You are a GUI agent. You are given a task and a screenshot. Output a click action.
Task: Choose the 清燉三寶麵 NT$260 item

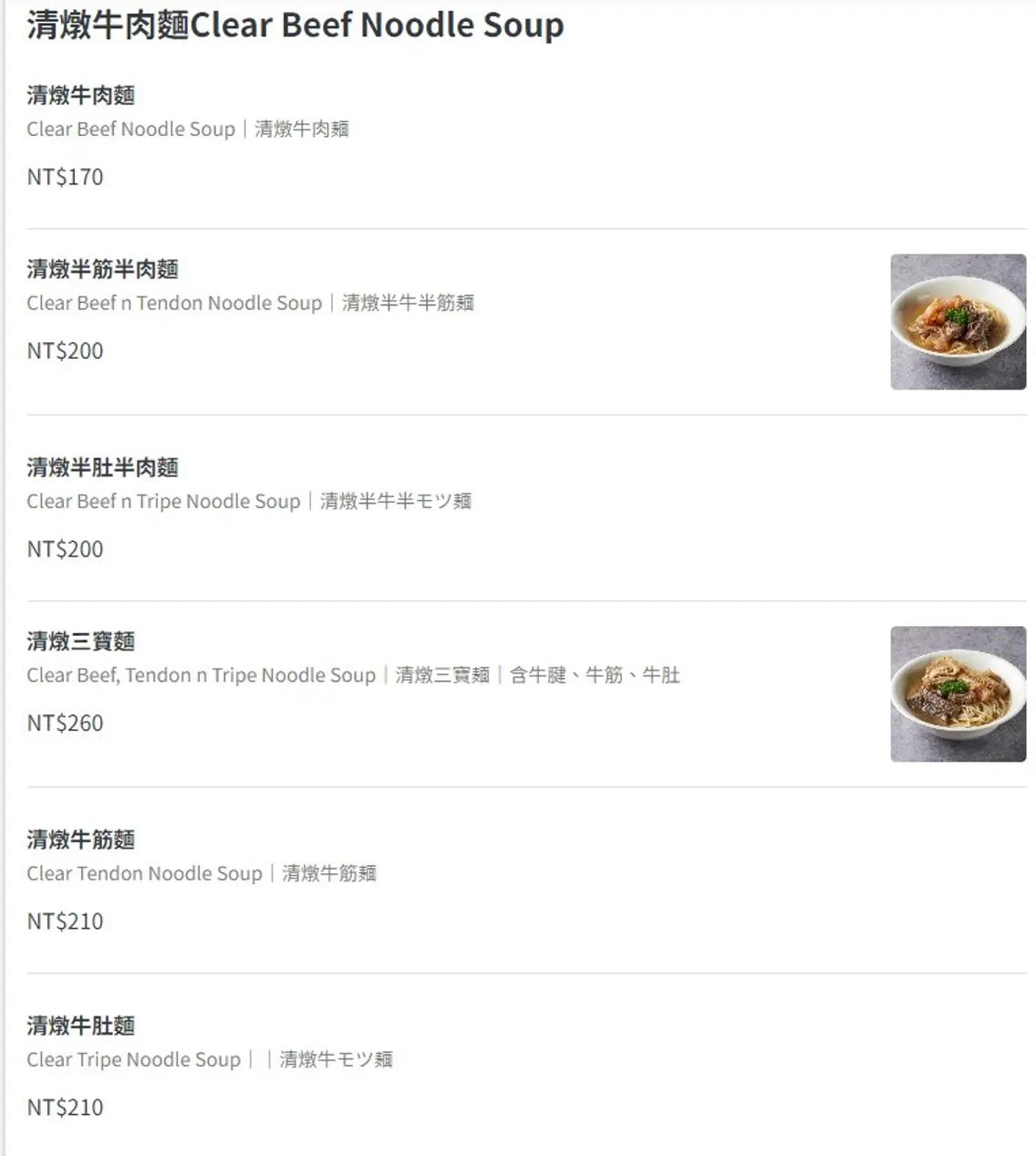[x=80, y=642]
